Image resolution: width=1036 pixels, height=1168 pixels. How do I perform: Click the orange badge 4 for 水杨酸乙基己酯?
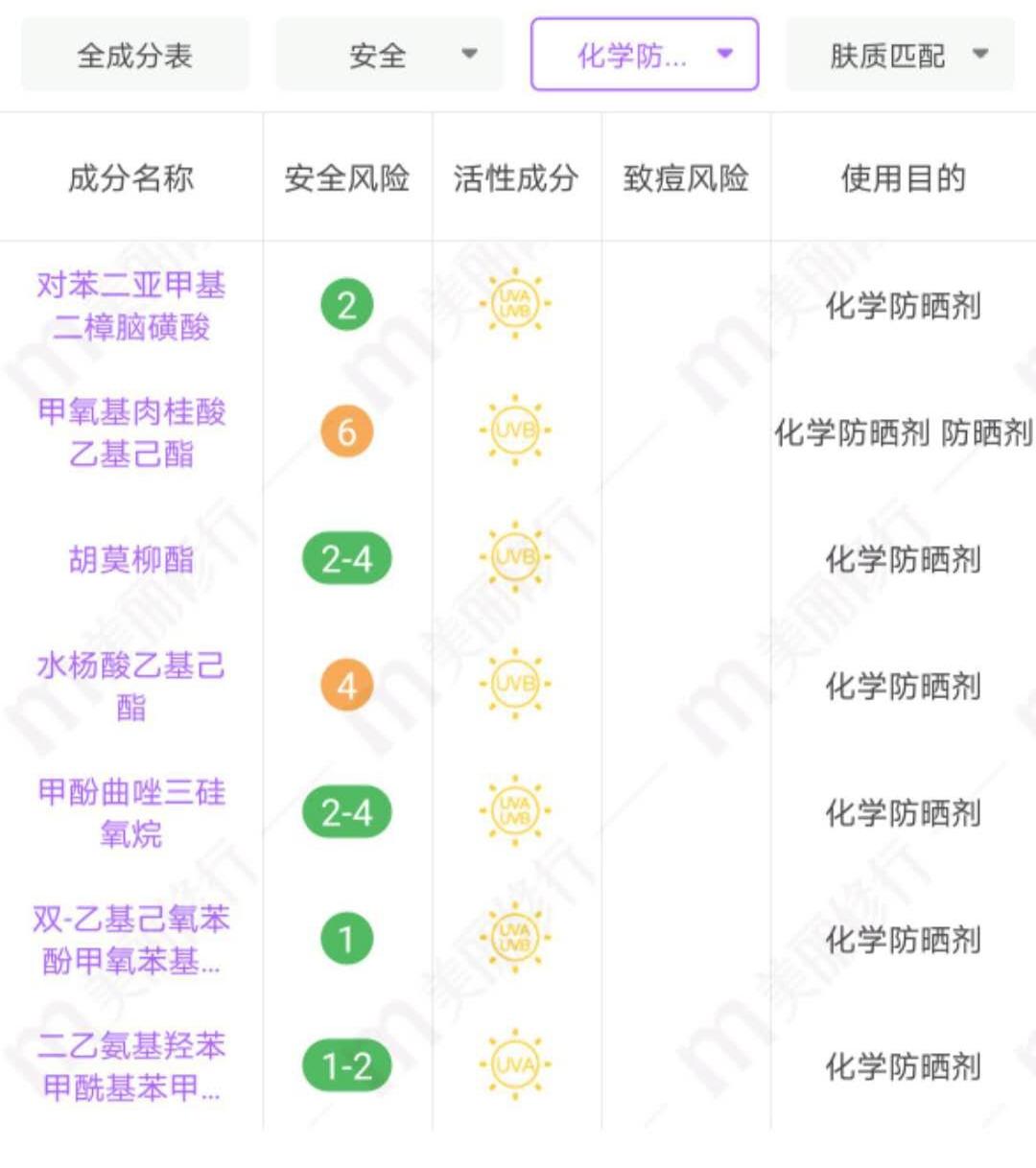346,685
